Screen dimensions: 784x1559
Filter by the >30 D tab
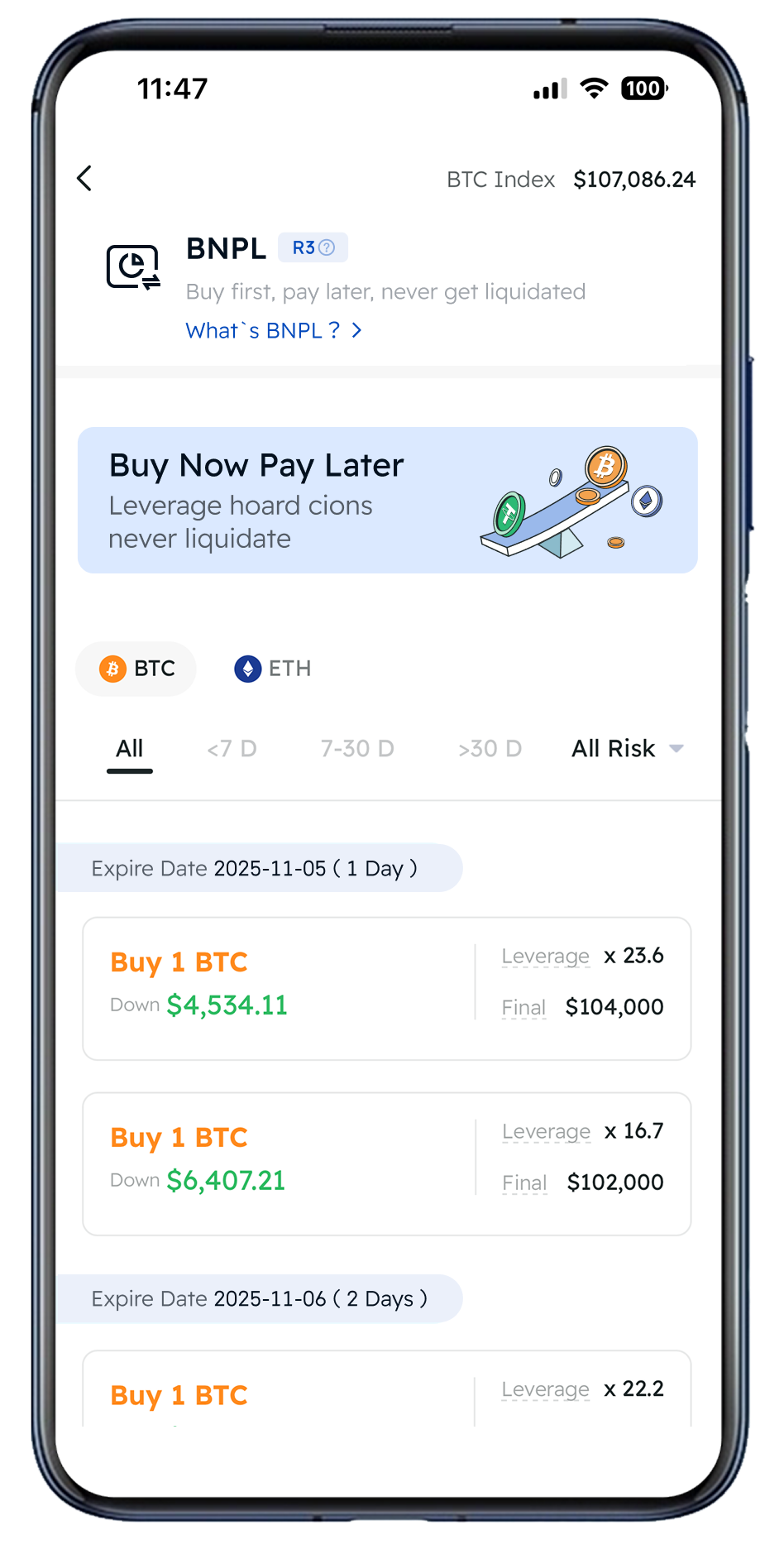point(490,749)
